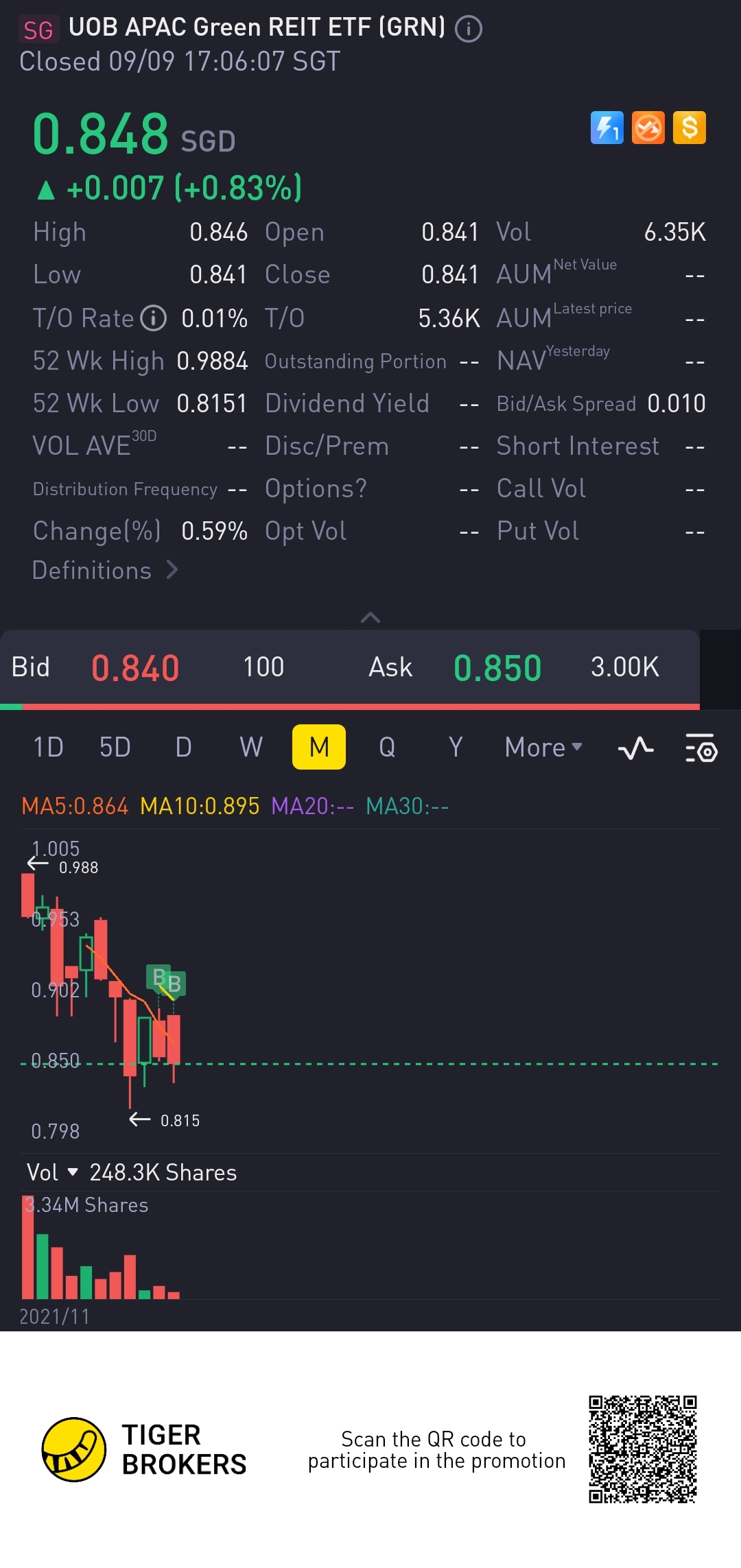Image resolution: width=741 pixels, height=1568 pixels.
Task: Open the info icon beside the ETF name
Action: (x=469, y=29)
